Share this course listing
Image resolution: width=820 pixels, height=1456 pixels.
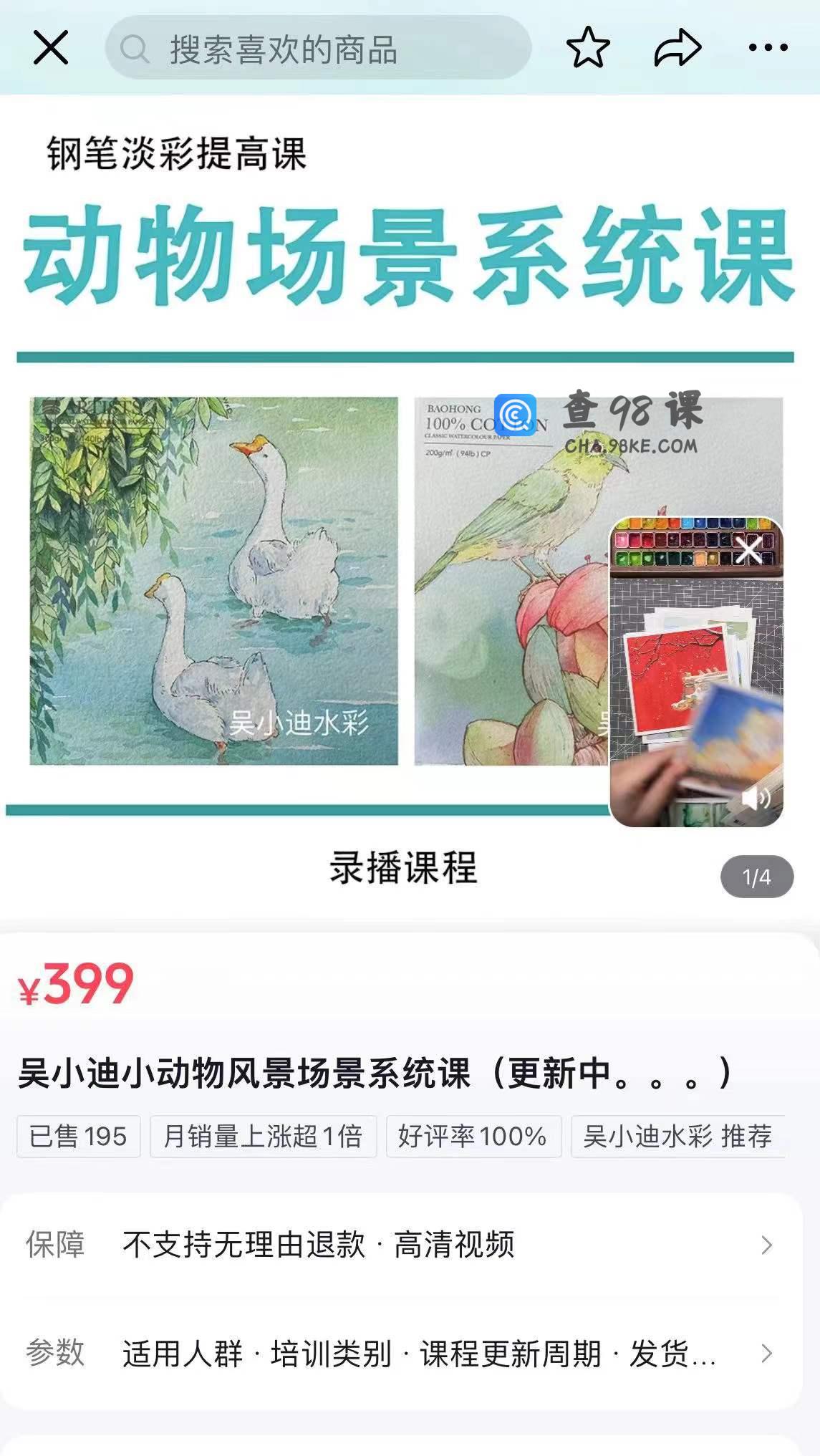click(677, 48)
